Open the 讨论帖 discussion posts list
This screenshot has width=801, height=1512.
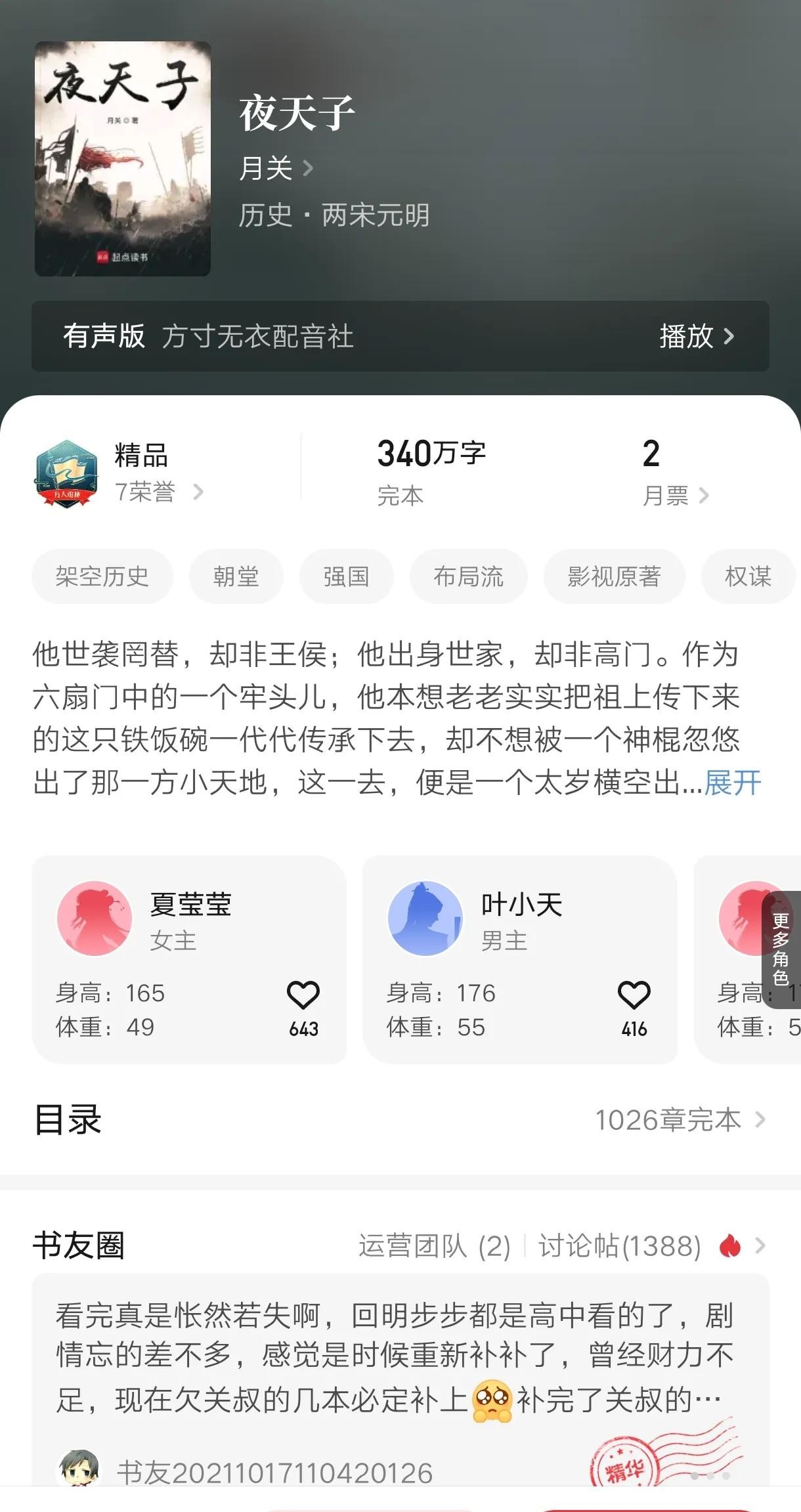(620, 1245)
